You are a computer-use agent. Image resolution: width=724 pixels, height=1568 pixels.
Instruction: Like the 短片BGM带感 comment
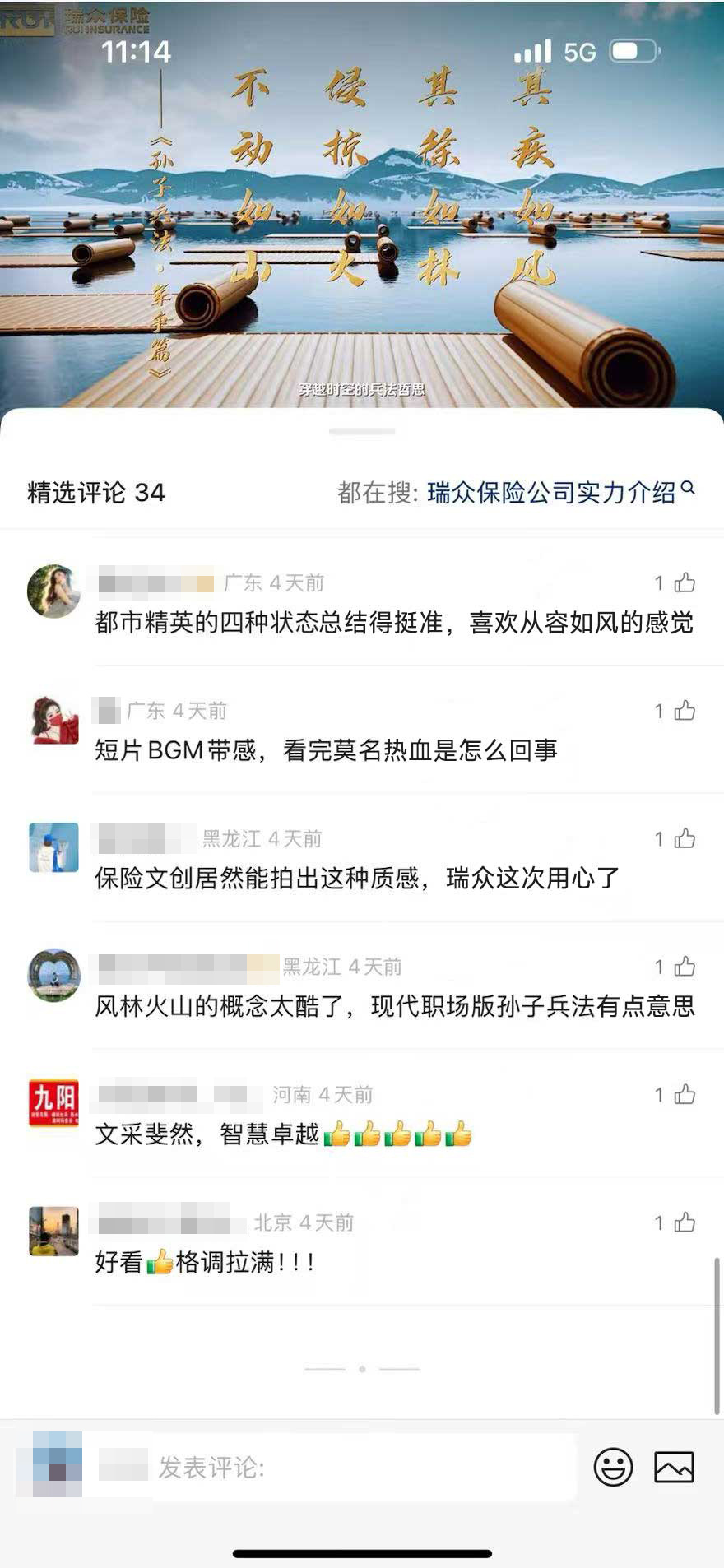[x=684, y=711]
